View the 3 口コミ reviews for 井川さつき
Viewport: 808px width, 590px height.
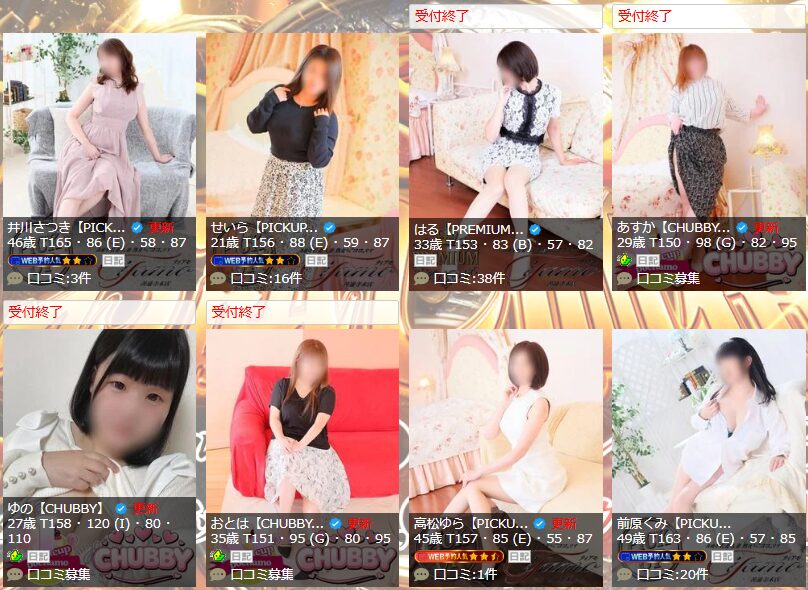(x=58, y=278)
